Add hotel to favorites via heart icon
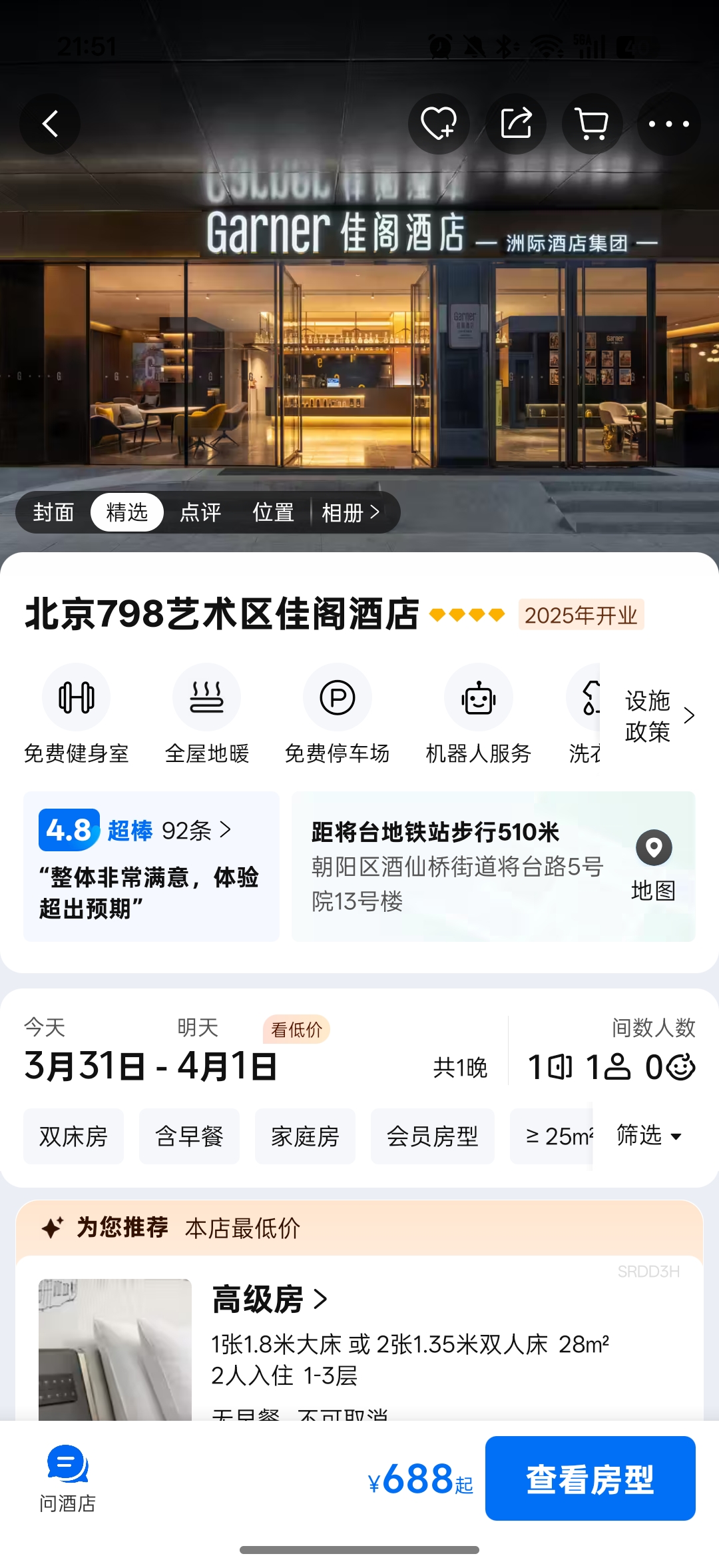The image size is (719, 1568). 439,124
